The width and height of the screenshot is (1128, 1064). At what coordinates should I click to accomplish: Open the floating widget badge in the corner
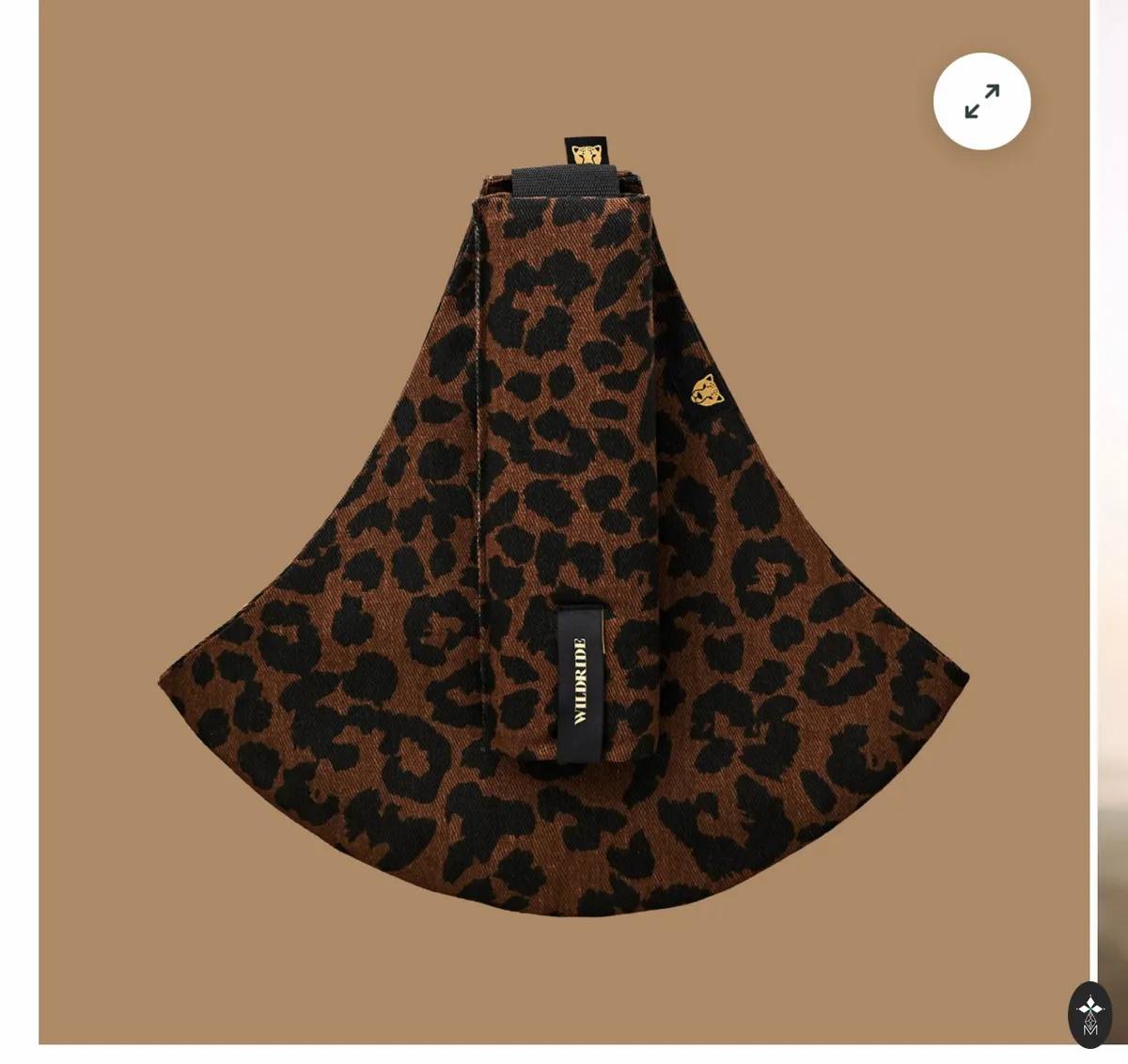coord(1090,1015)
